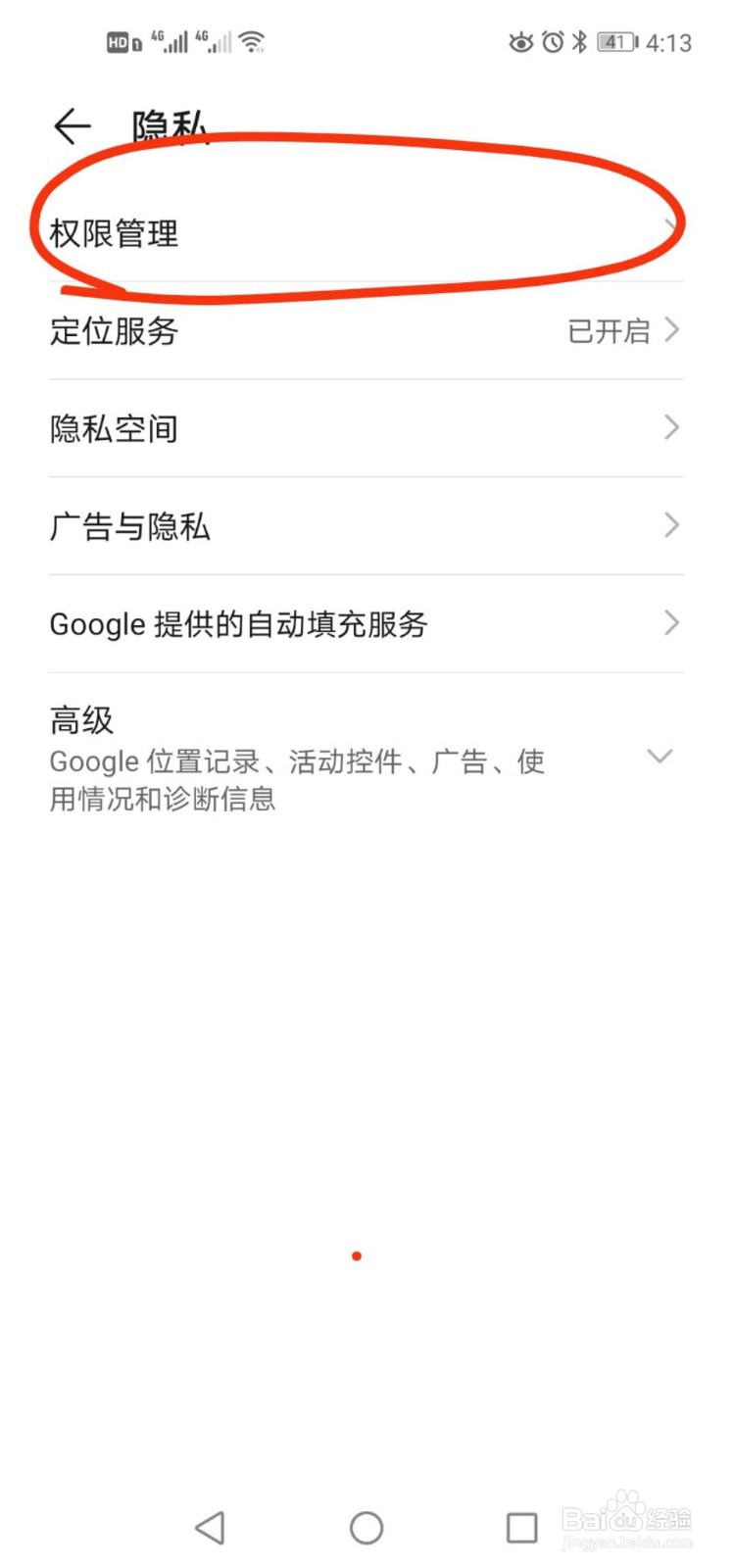The width and height of the screenshot is (733, 1568).
Task: Tap the chevron beside 隐私空间
Action: 670,427
